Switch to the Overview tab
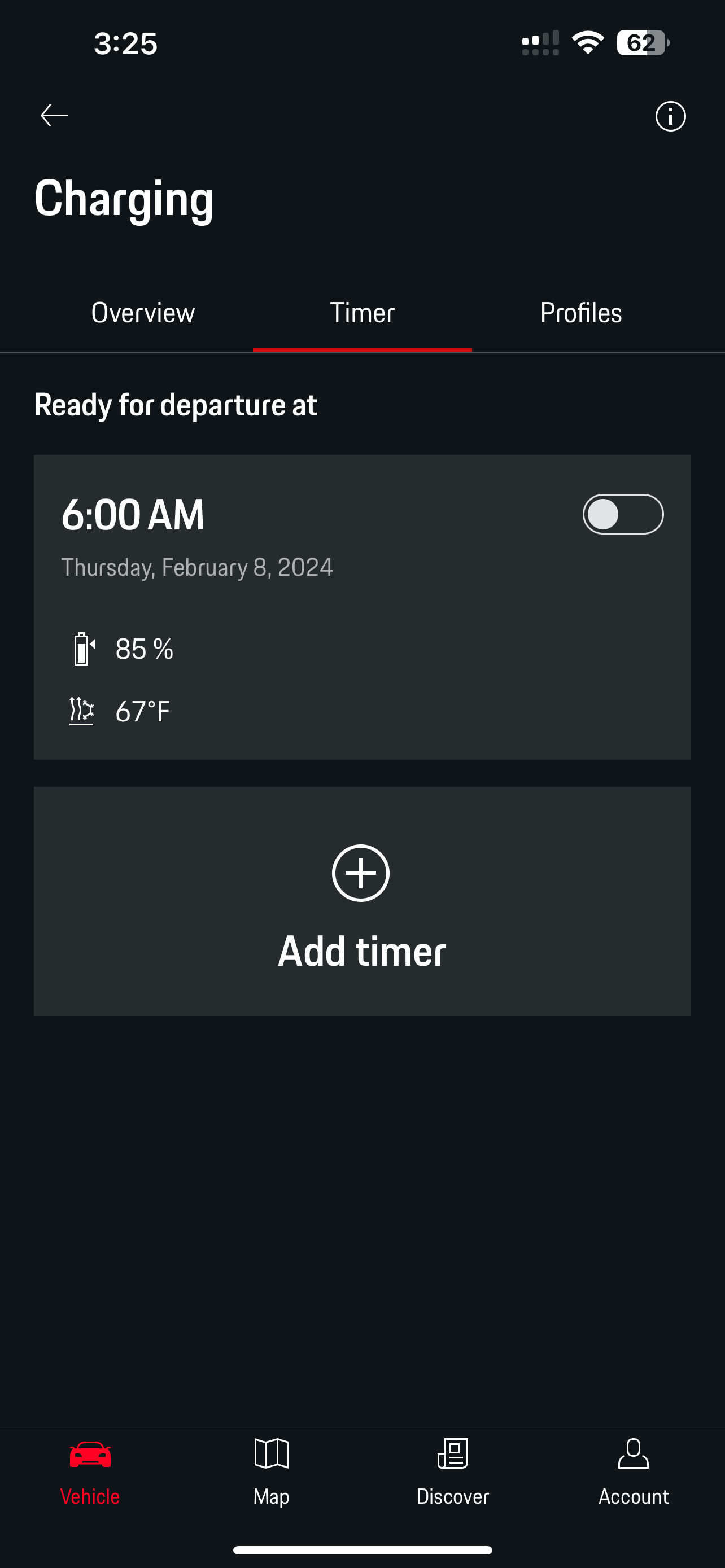 click(143, 313)
